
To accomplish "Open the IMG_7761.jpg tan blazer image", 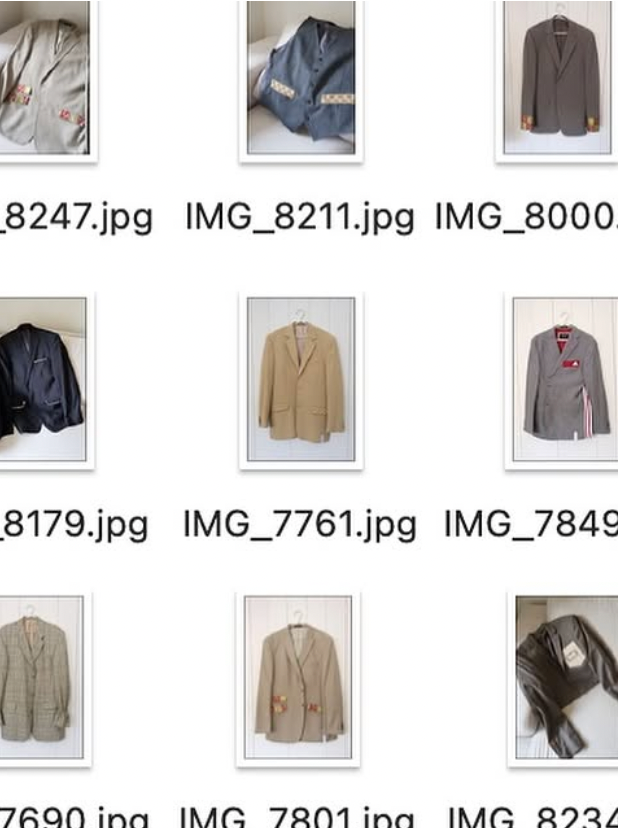I will coord(301,379).
